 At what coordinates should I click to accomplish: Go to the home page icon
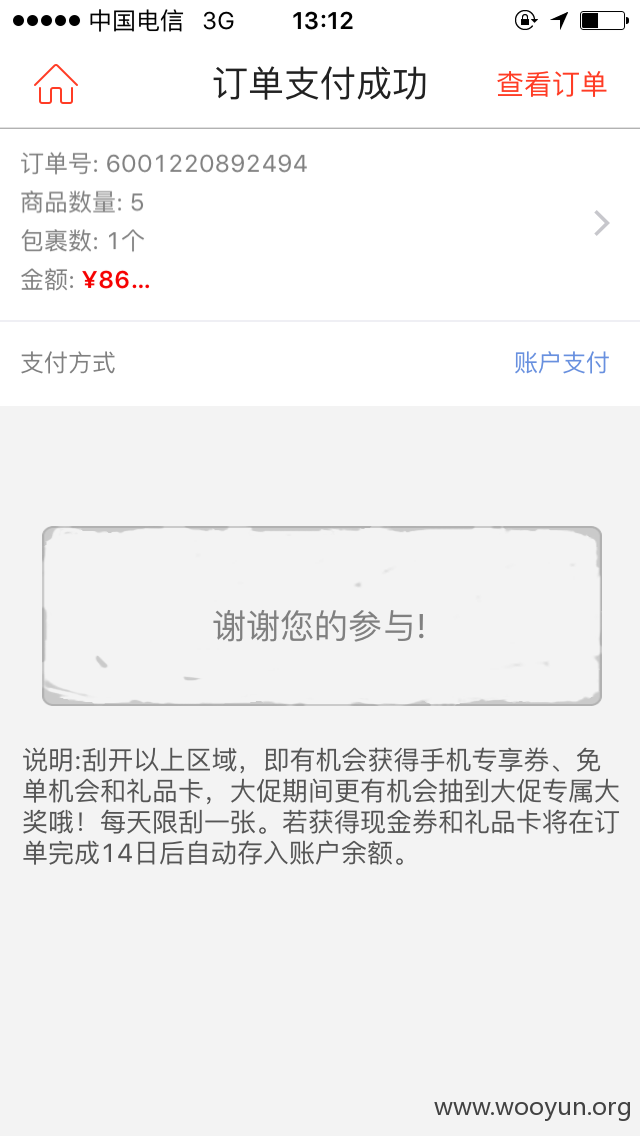point(56,84)
